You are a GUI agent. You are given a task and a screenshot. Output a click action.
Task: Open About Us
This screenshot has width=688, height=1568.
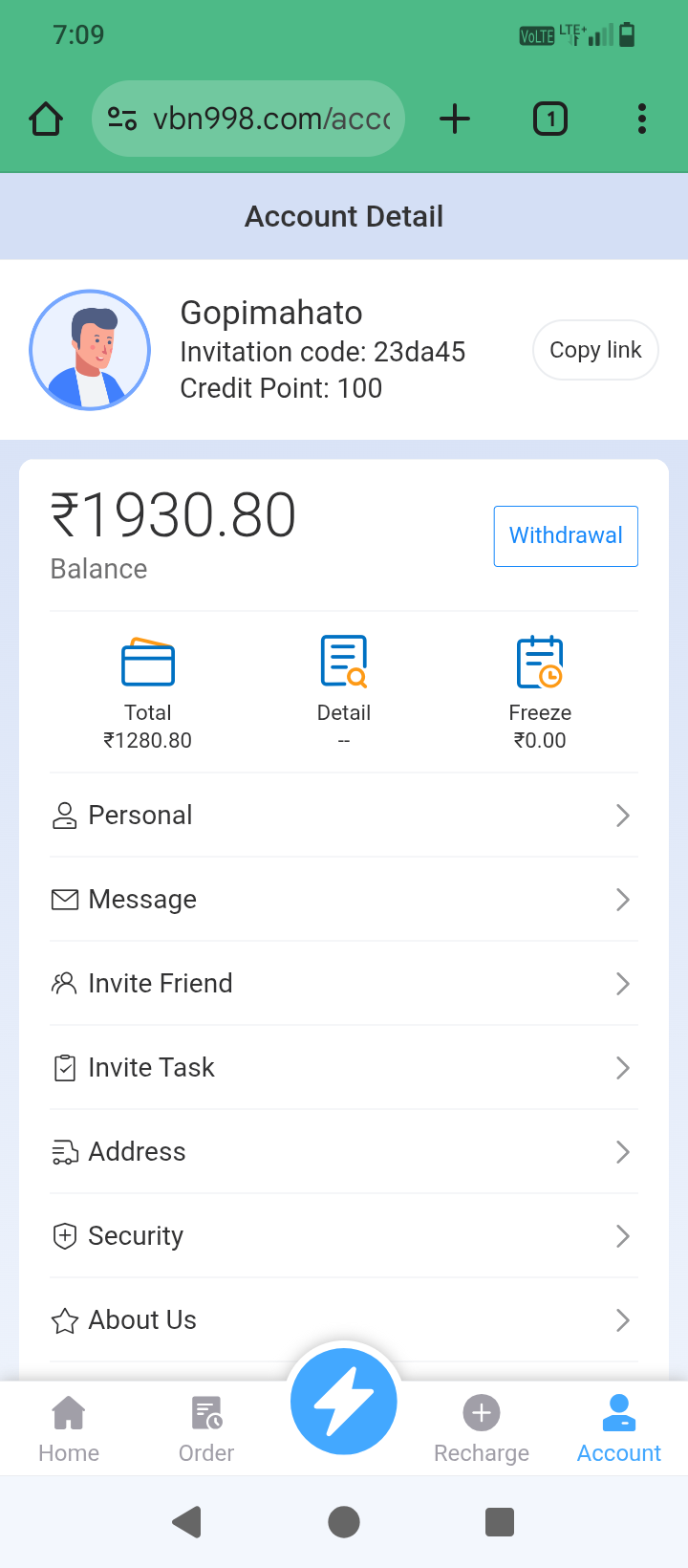(x=344, y=1320)
